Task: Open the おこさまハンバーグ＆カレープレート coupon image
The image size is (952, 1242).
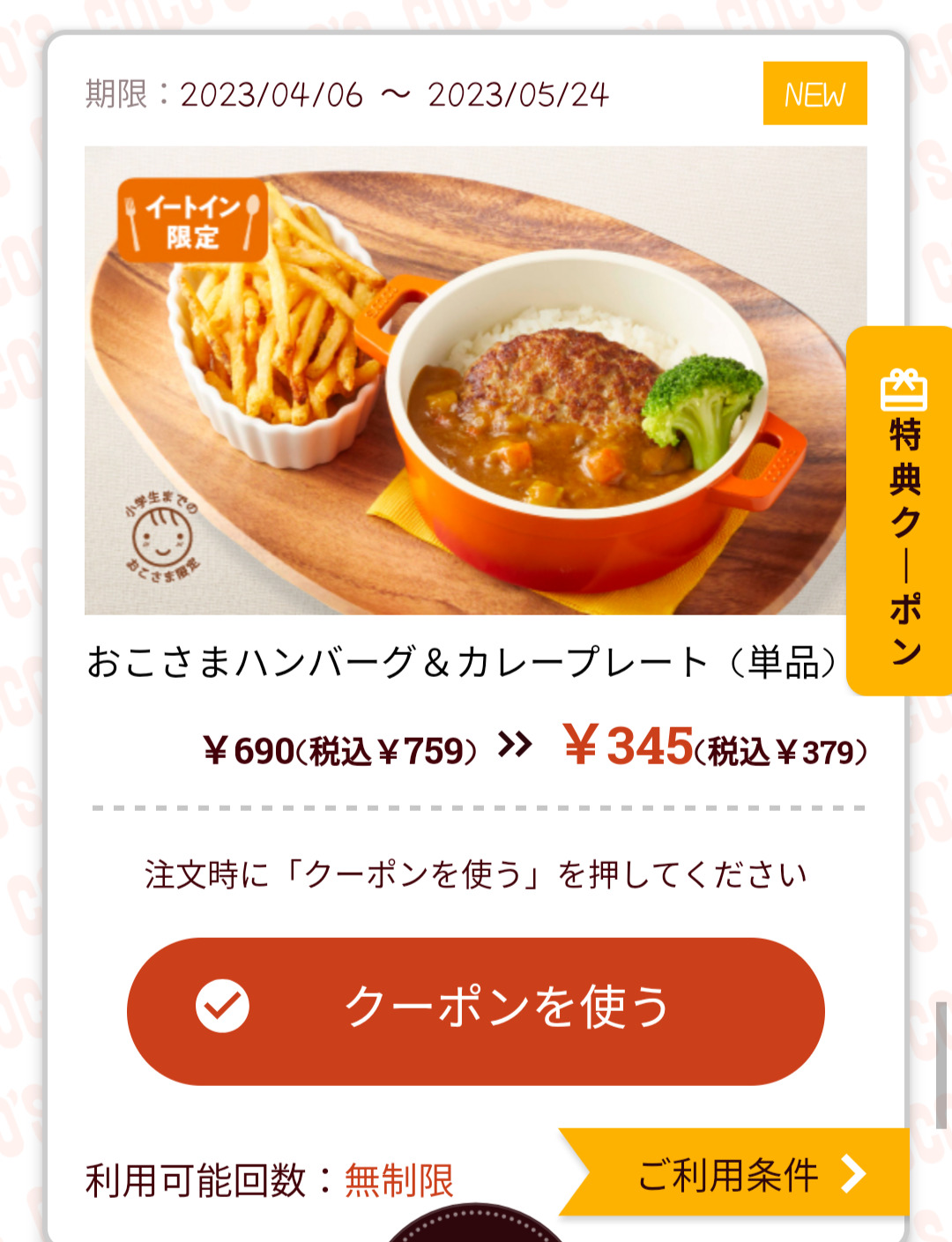Action: click(474, 380)
